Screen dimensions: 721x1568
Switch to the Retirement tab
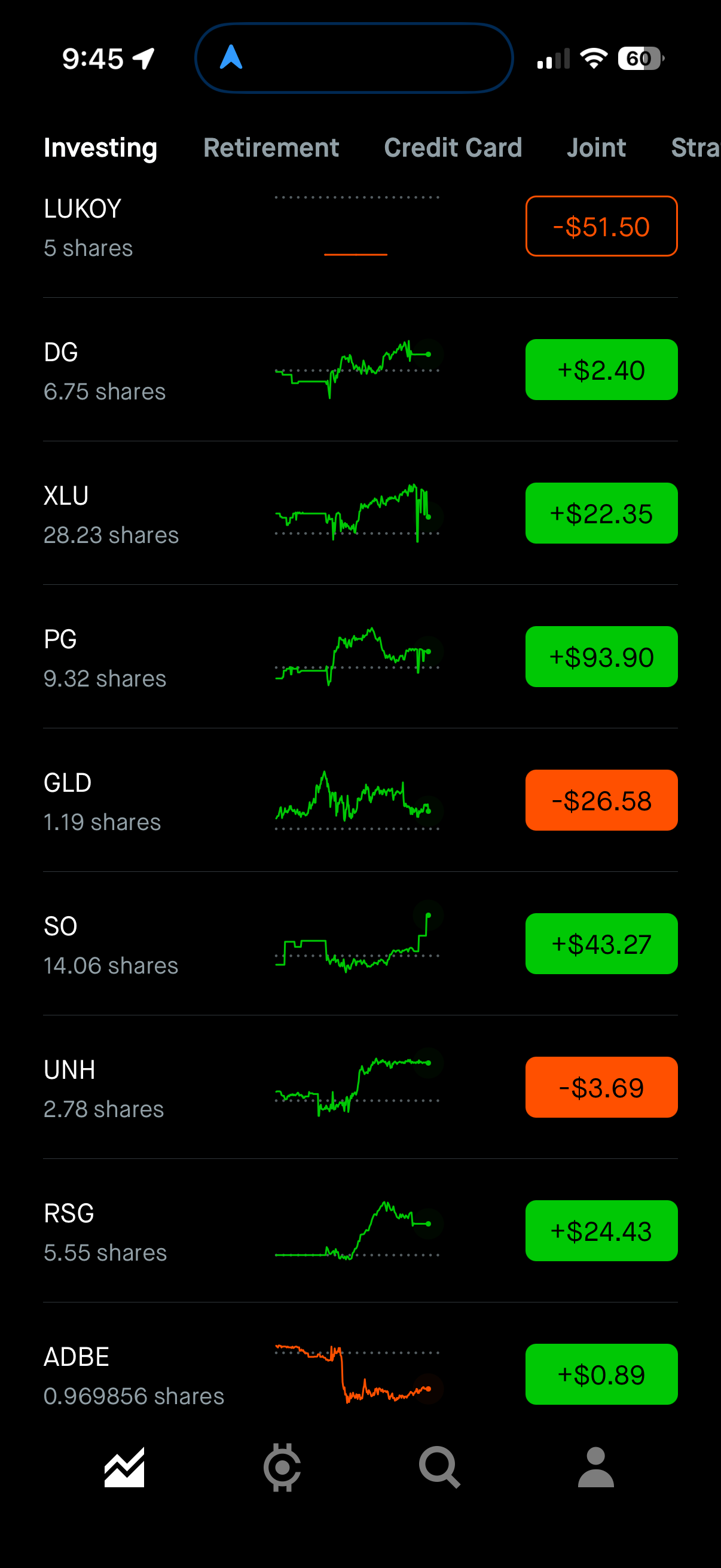click(x=271, y=148)
